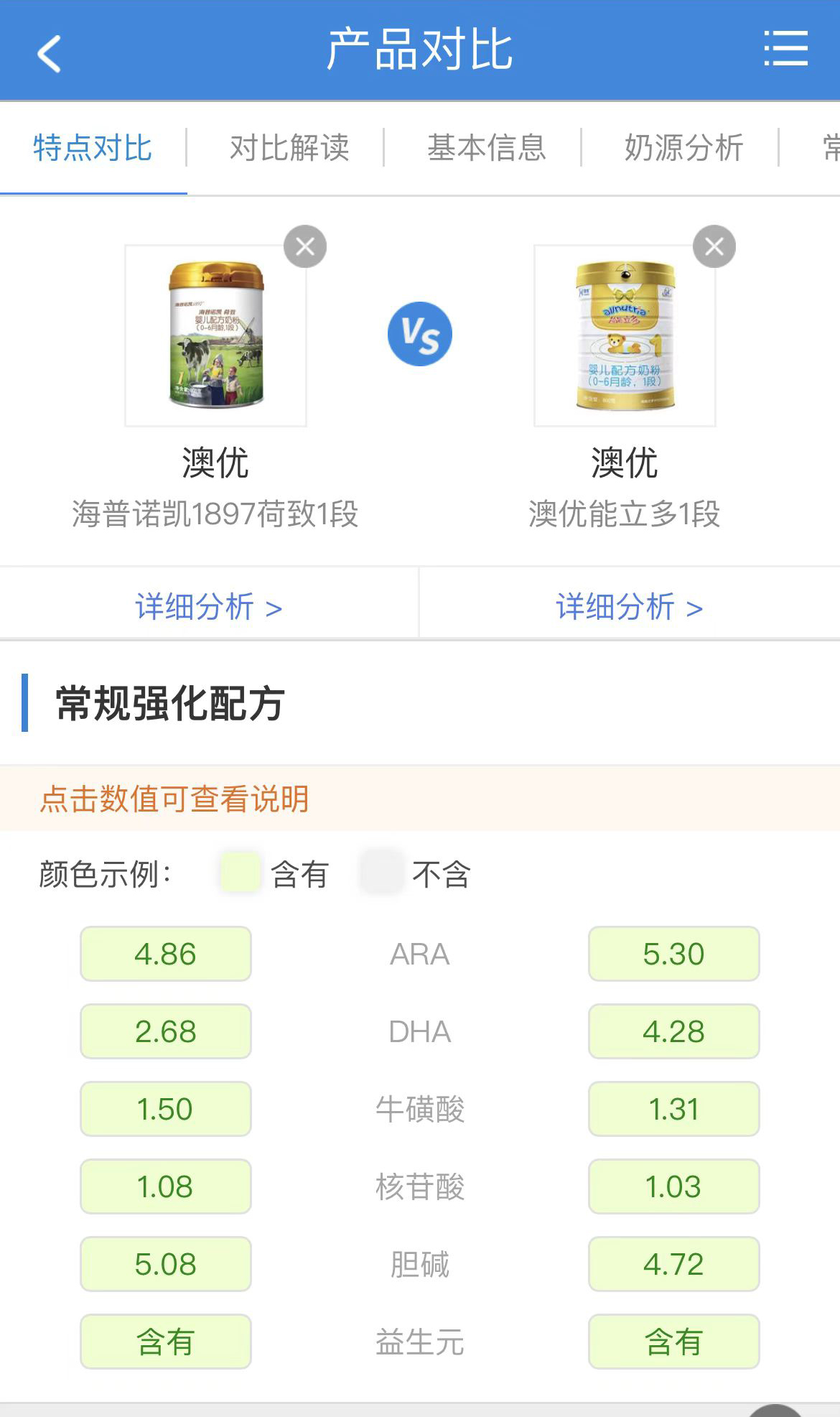Remove 海普诺凯1897荷致1段 from comparison
840x1417 pixels.
click(305, 246)
